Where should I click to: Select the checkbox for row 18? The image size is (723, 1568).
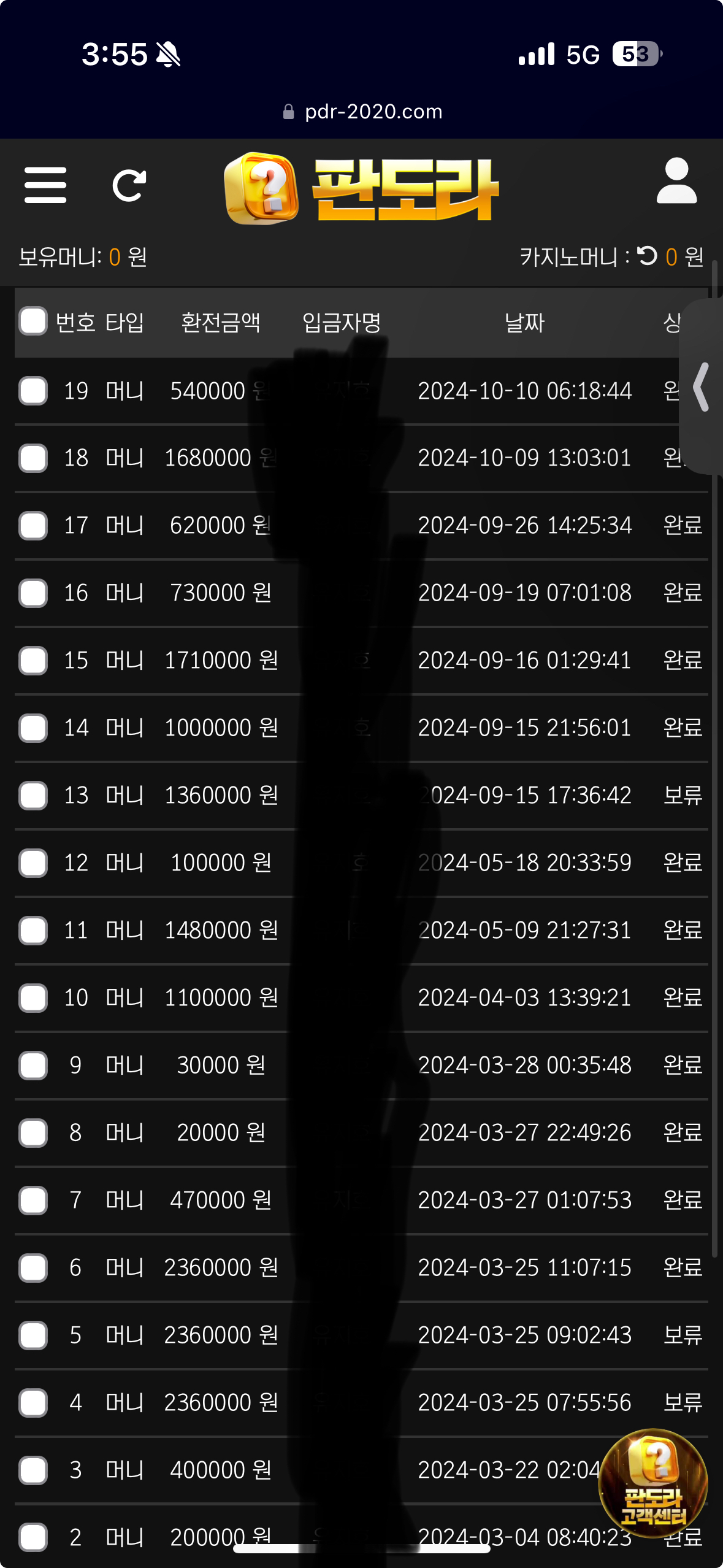33,458
